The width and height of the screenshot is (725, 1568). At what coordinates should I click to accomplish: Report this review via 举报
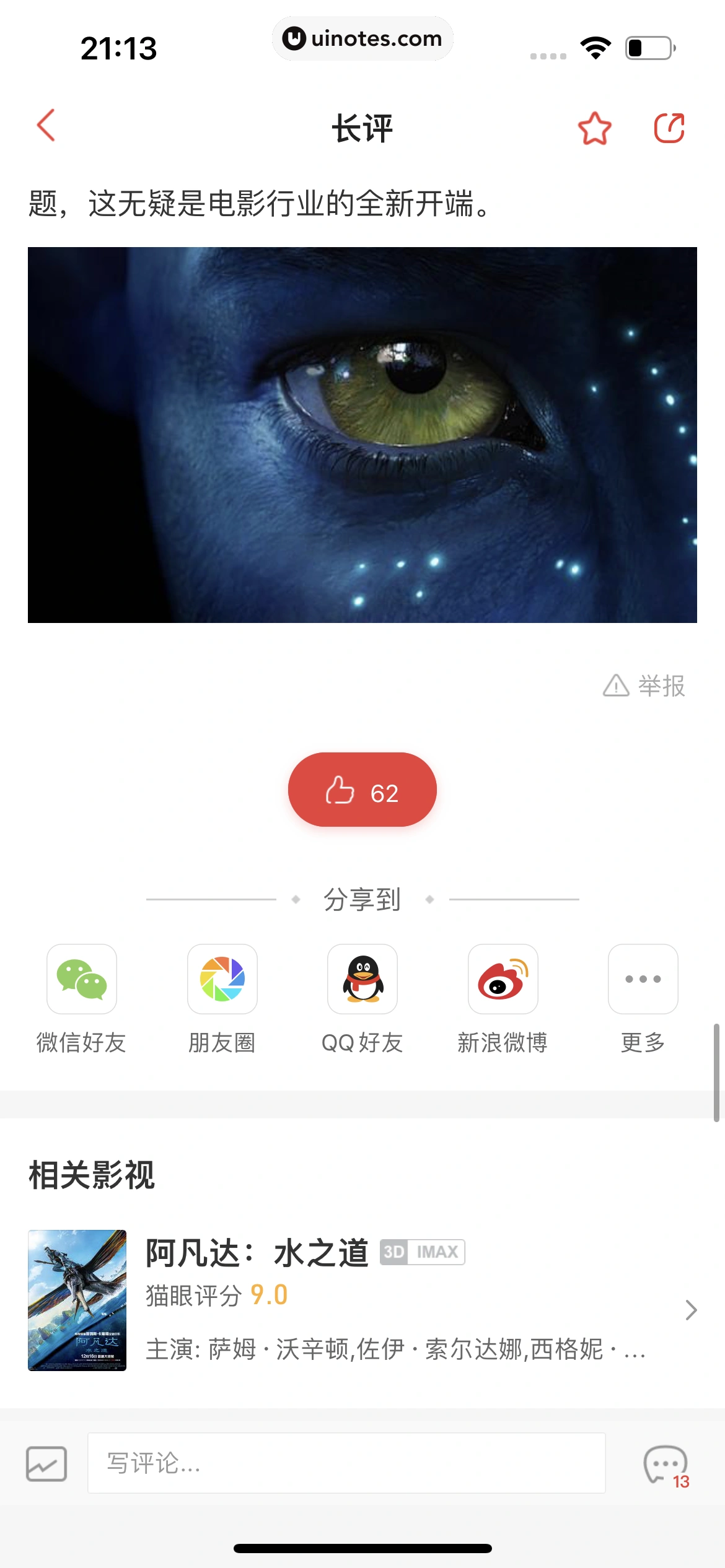coord(644,686)
